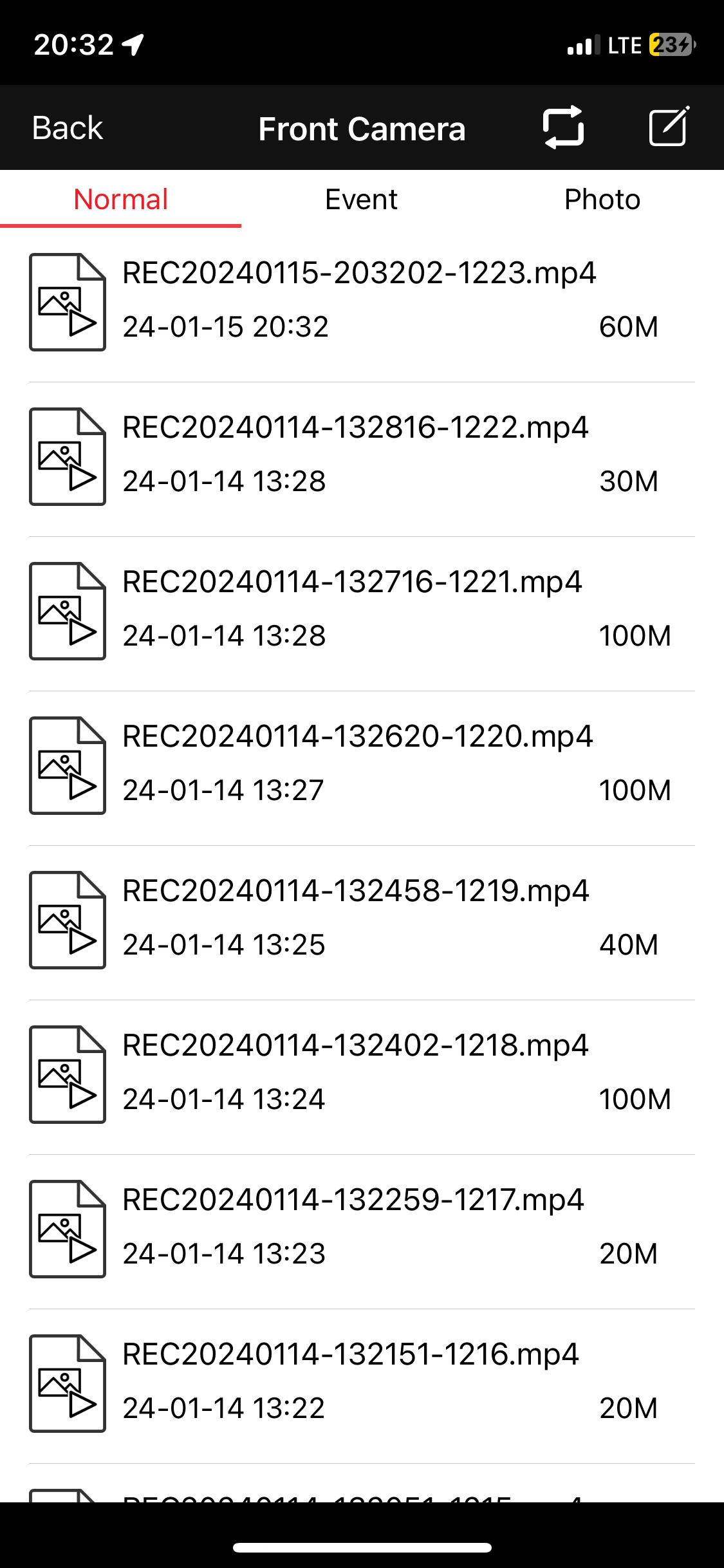This screenshot has height=1568, width=724.
Task: Open the edit selection icon
Action: [669, 127]
